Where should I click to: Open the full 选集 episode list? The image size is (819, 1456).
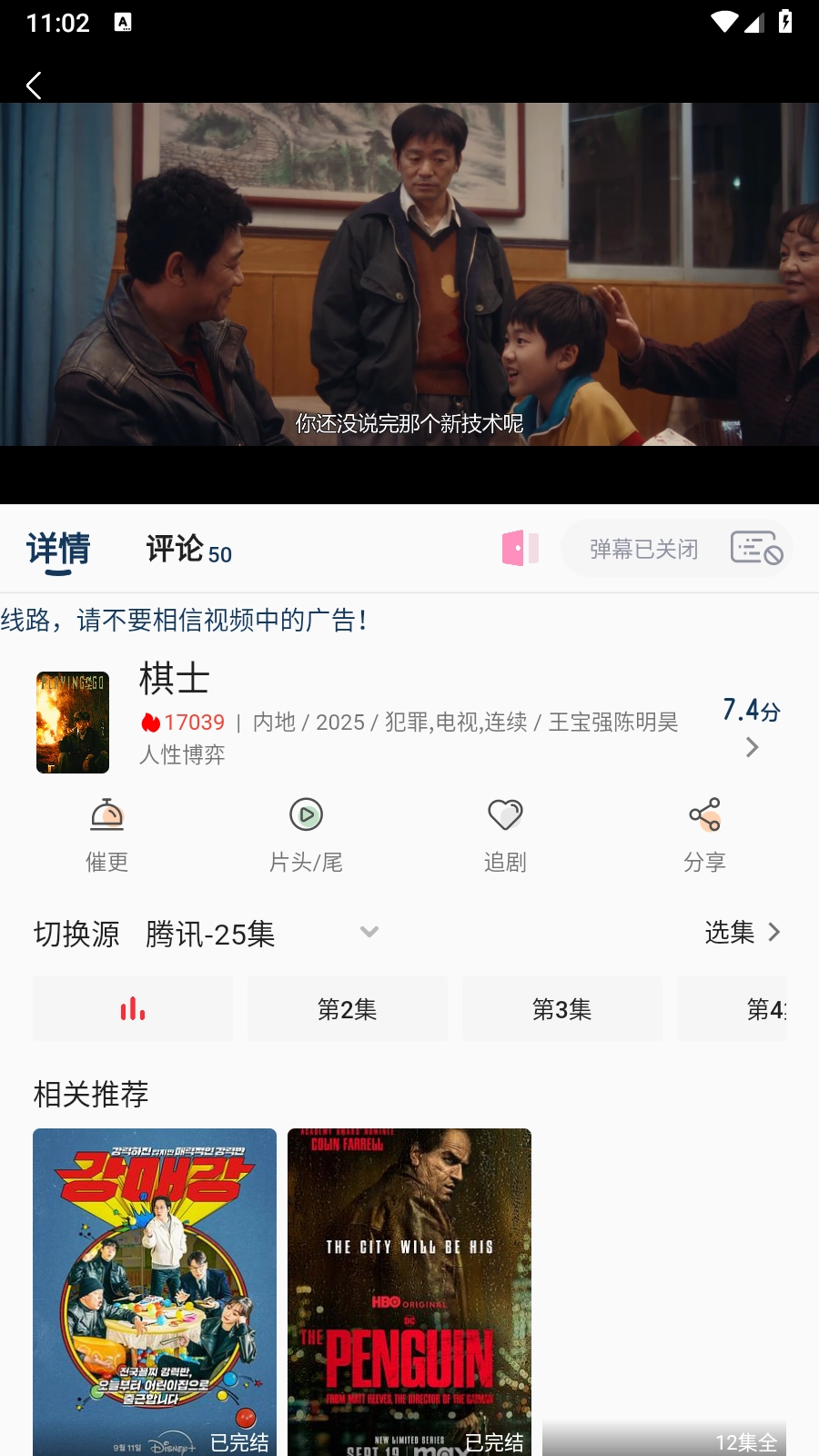[x=743, y=932]
